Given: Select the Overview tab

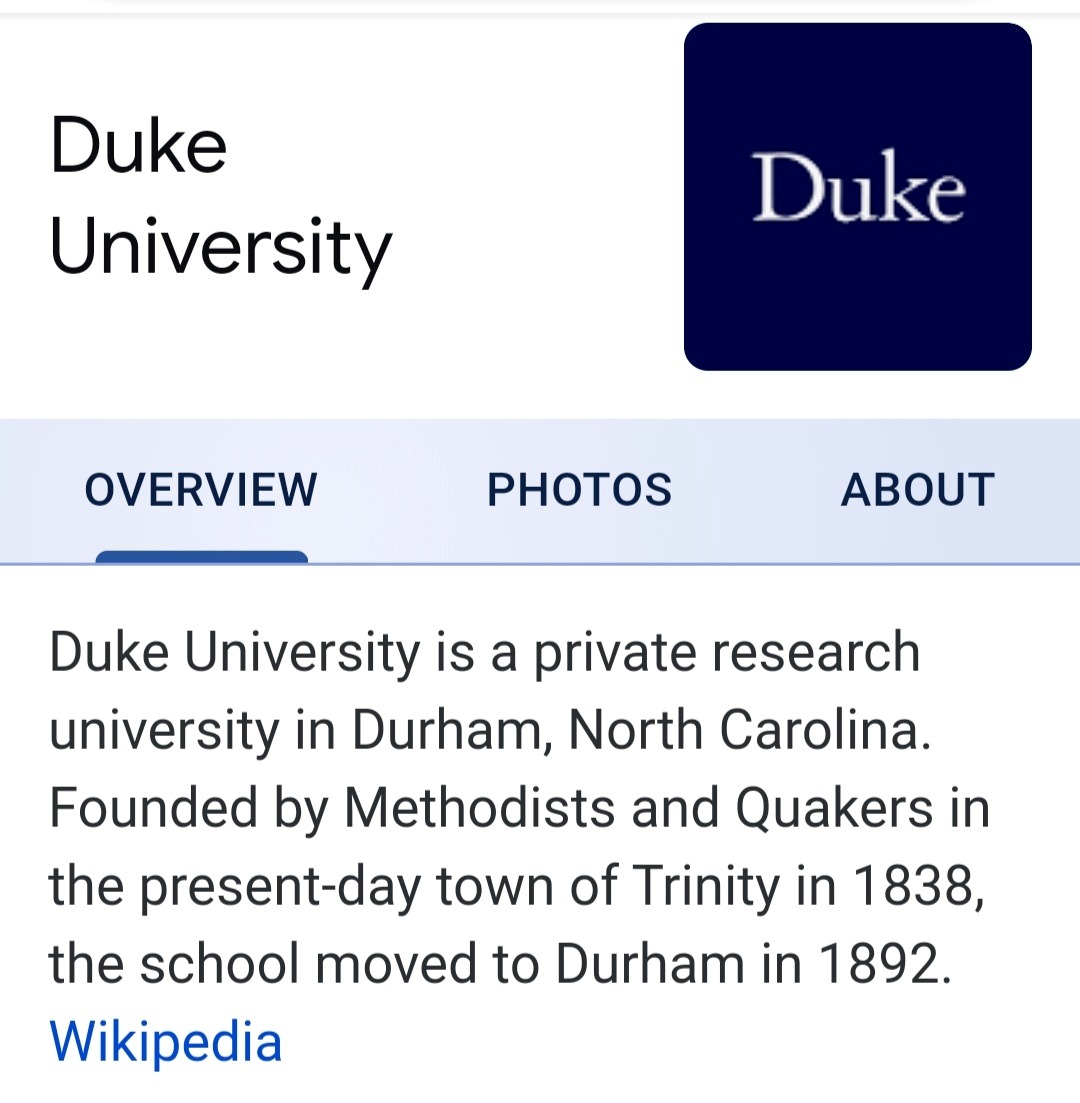Looking at the screenshot, I should coord(201,490).
